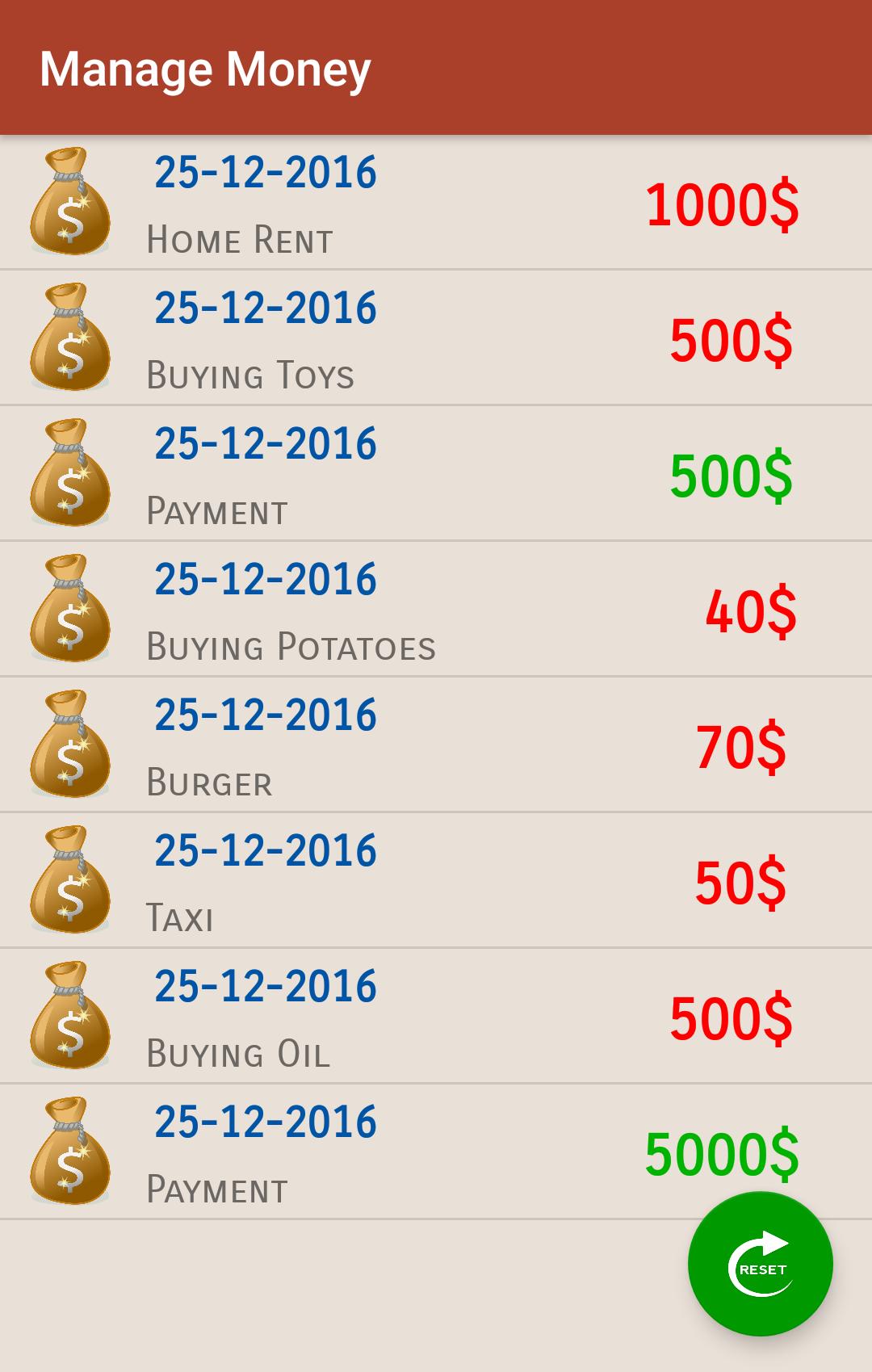872x1372 pixels.
Task: Select the Buying Toys transaction
Action: coord(436,338)
